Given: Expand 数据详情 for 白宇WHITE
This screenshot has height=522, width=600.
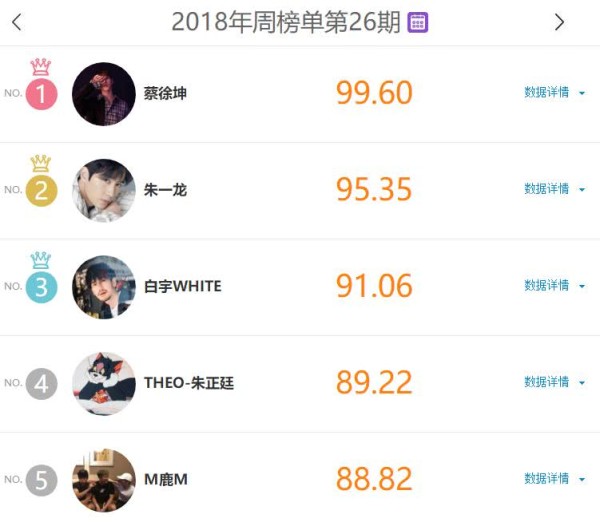Looking at the screenshot, I should (x=553, y=285).
